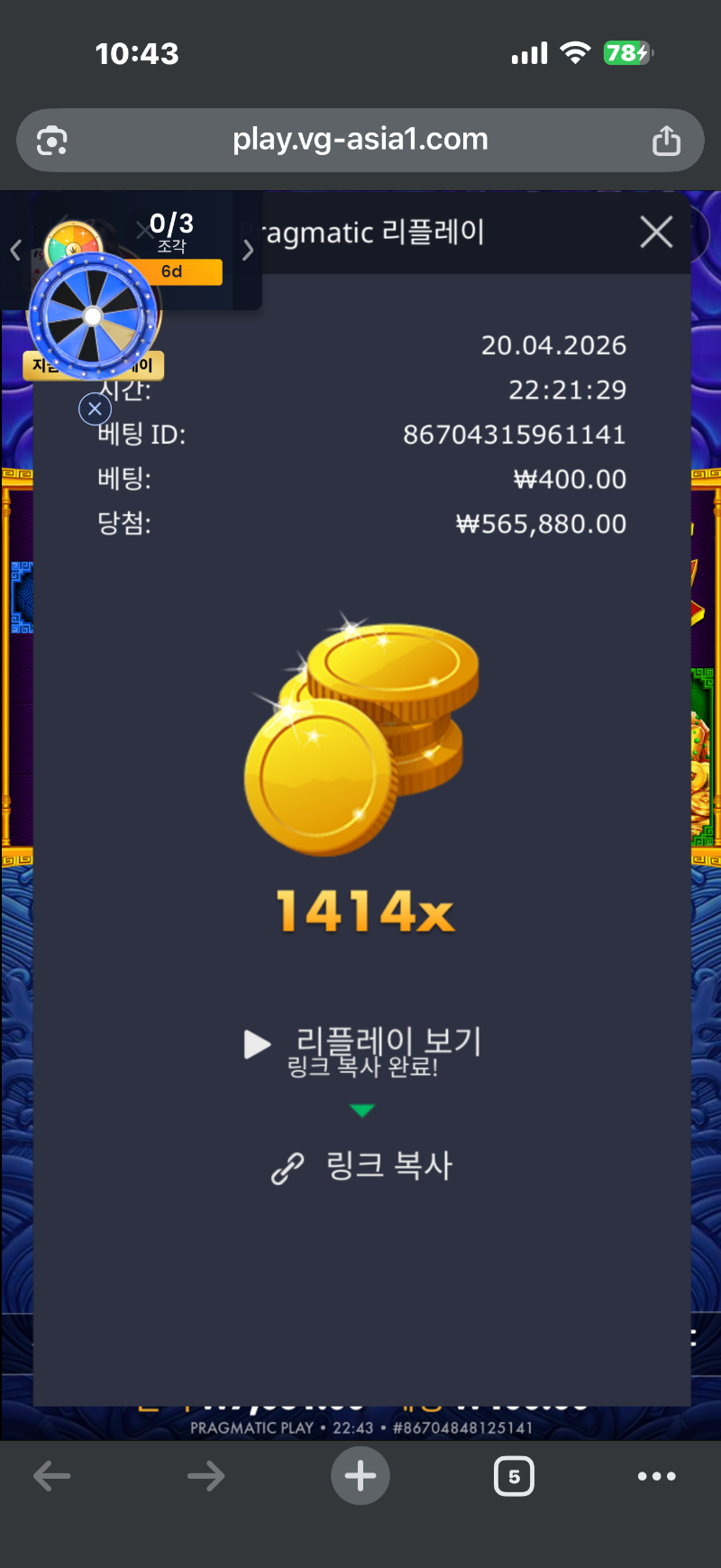Screen dimensions: 721x1568
Task: Show the 5 open tabs
Action: click(514, 1476)
